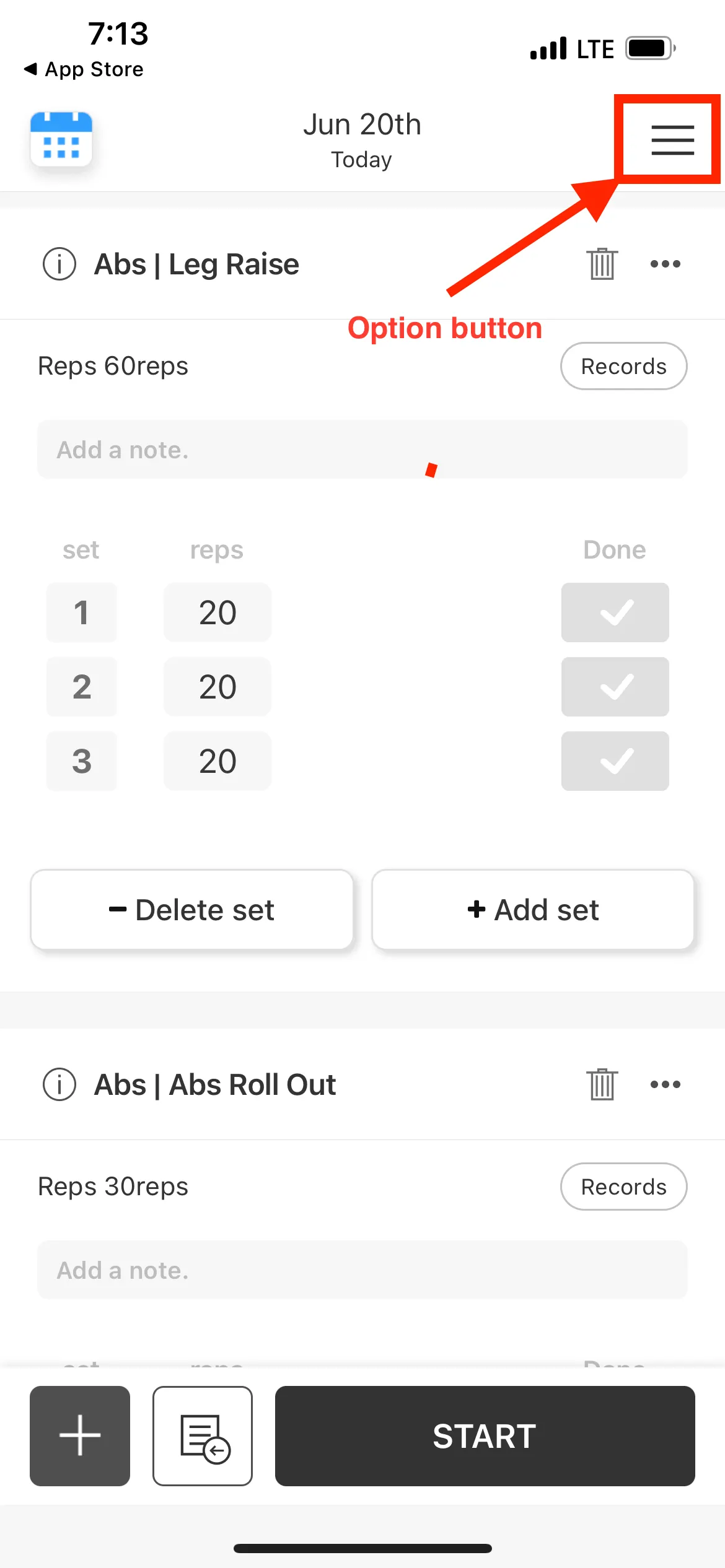Open the calendar icon
The height and width of the screenshot is (1568, 725).
point(61,139)
